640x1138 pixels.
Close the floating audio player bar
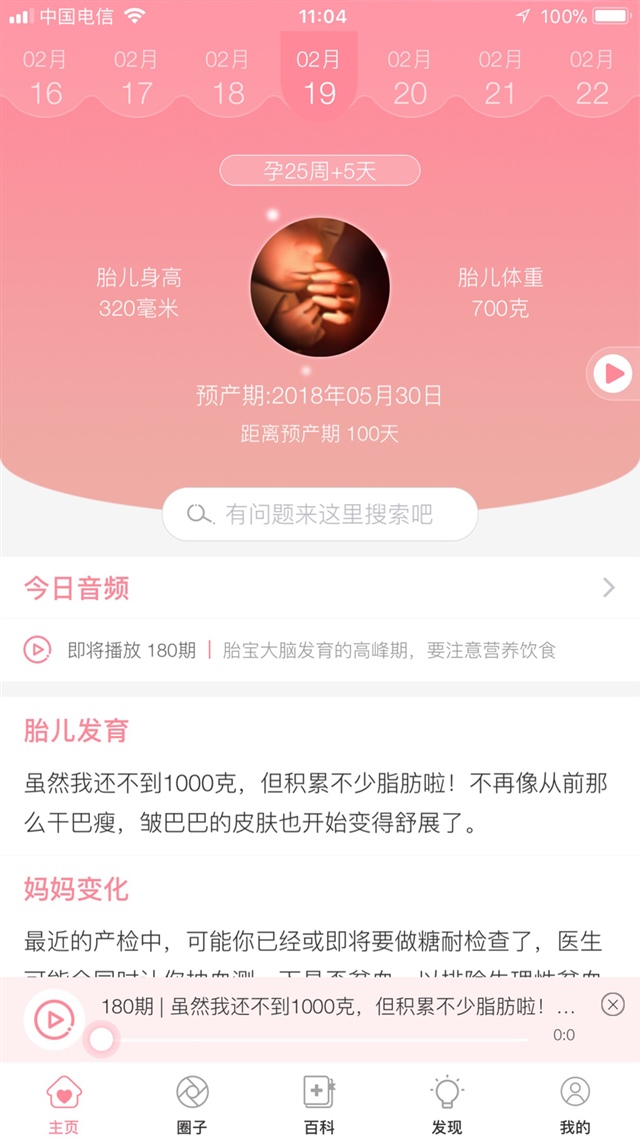[612, 1004]
